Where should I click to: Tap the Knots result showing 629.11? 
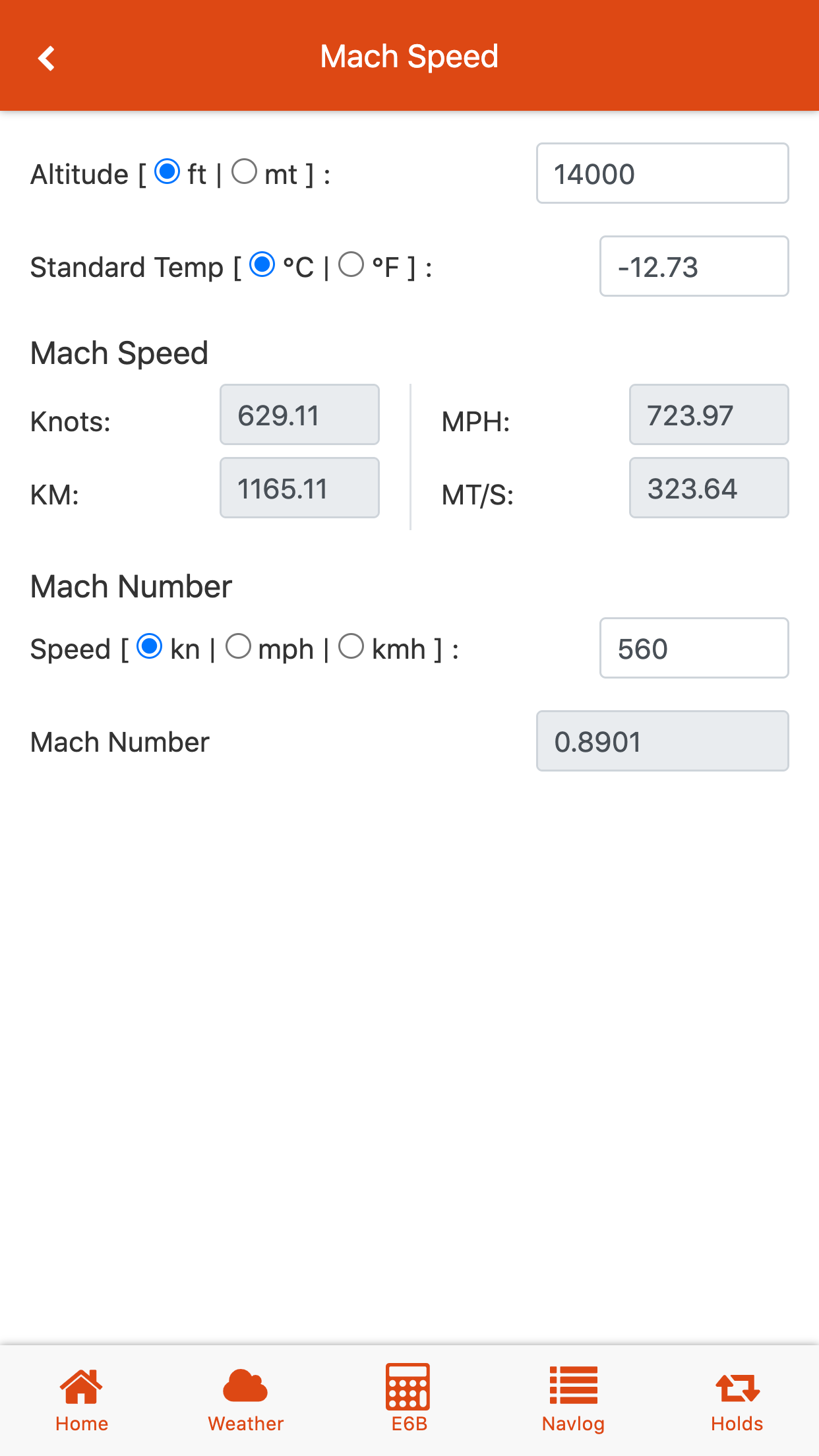[x=299, y=414]
